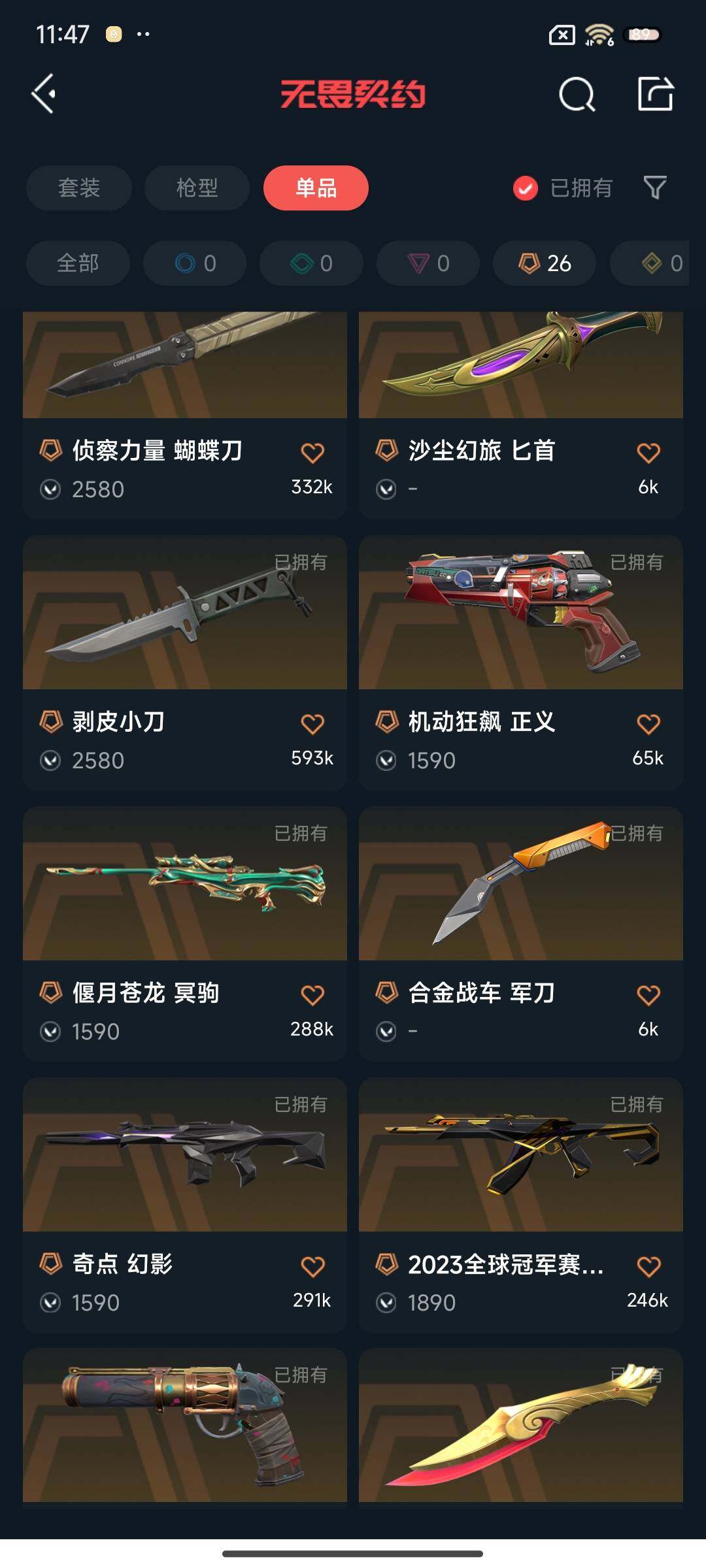Like the 沙尘幻旅 匕首 skin
Screen dimensions: 706x1568
[648, 453]
